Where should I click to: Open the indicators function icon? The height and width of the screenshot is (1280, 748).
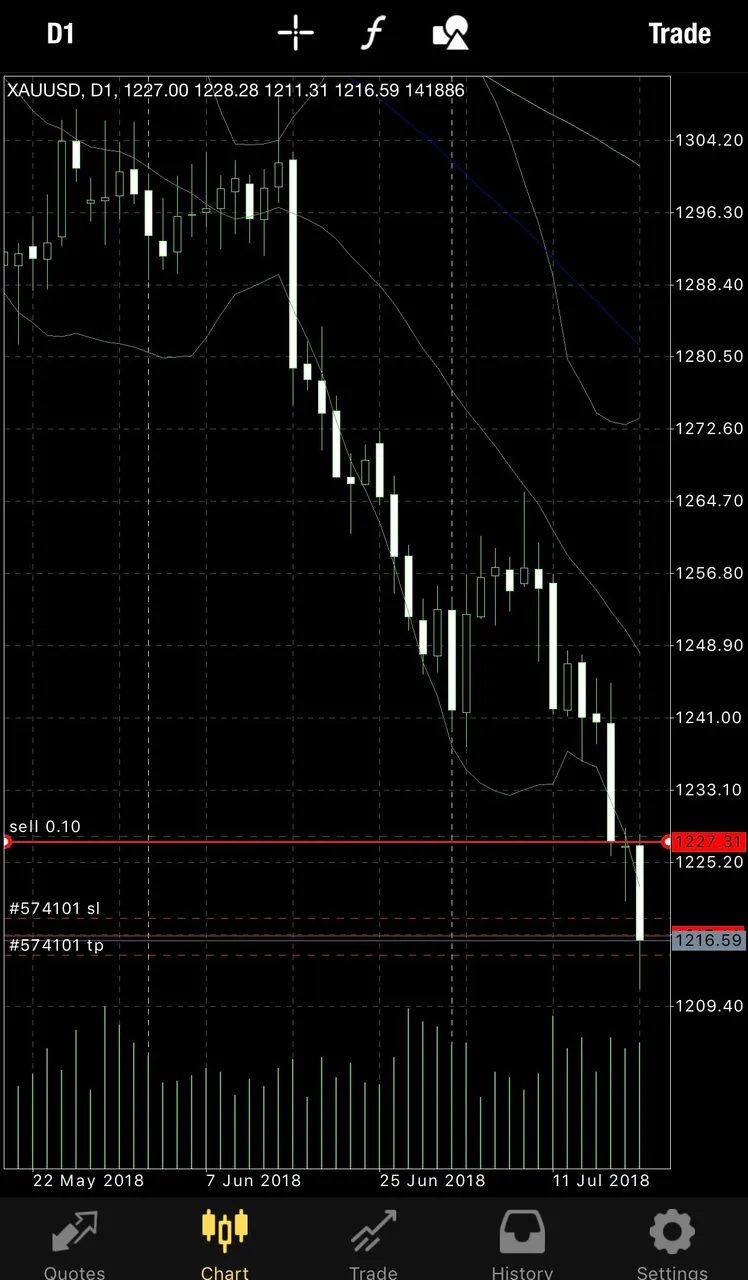click(x=372, y=34)
